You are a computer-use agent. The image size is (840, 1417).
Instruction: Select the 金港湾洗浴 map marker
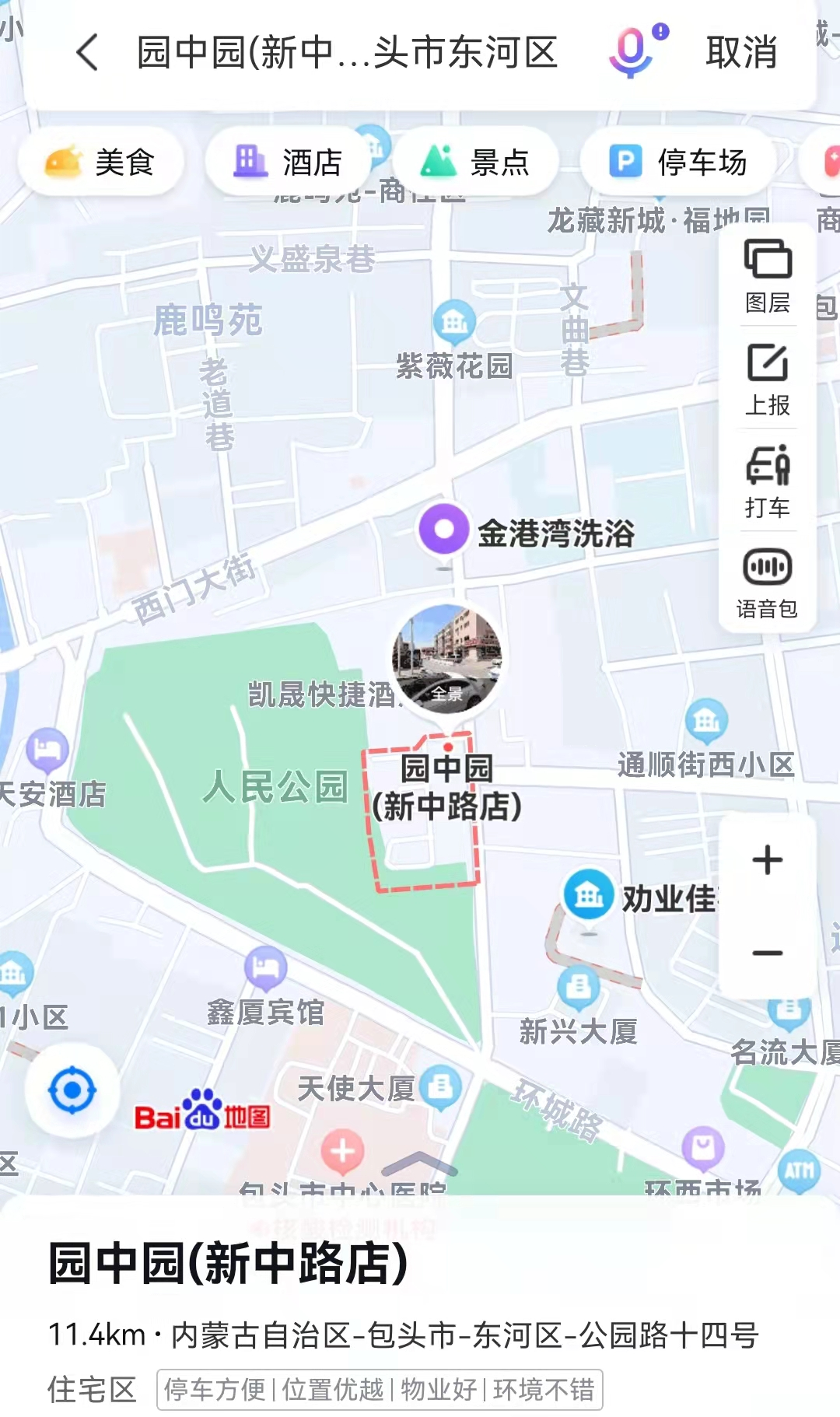tap(444, 530)
